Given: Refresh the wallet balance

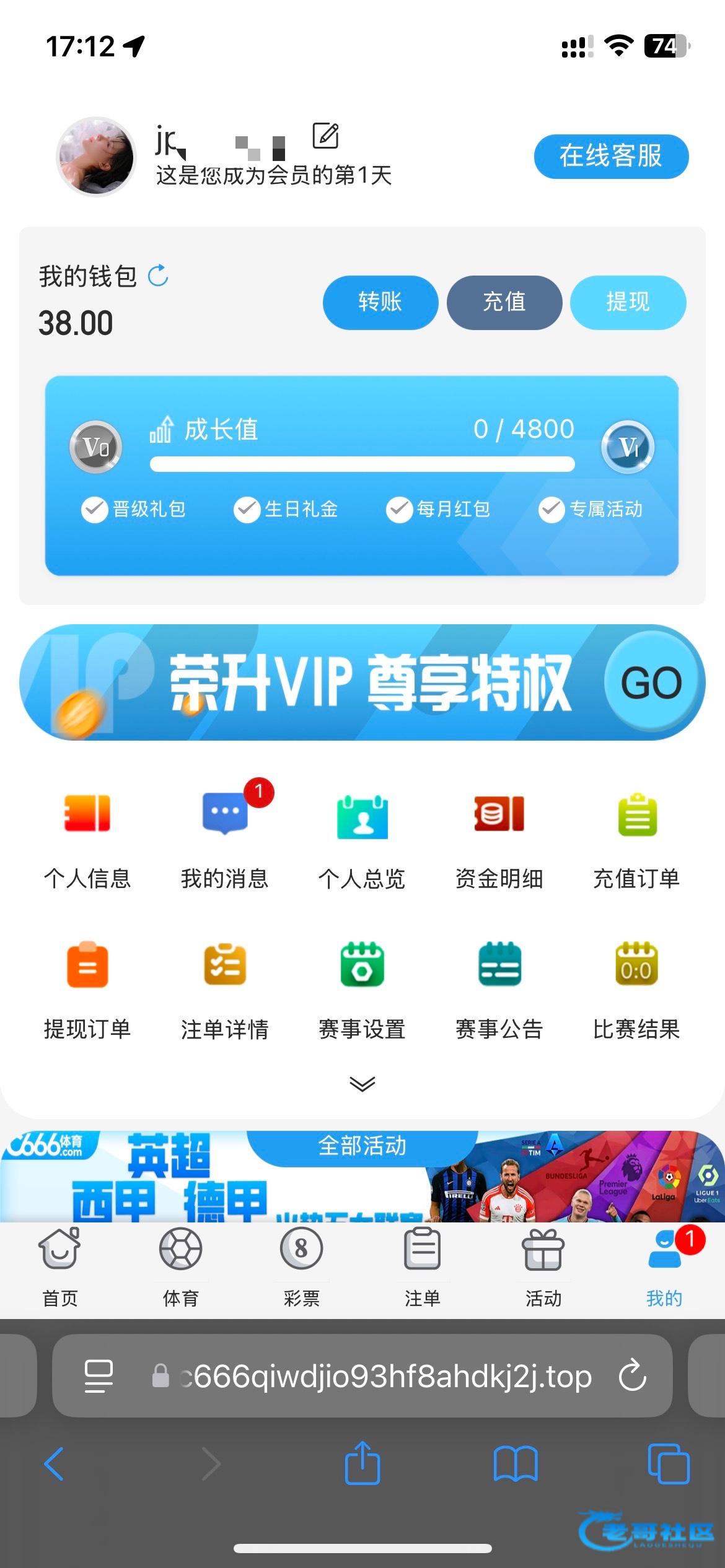Looking at the screenshot, I should coord(159,276).
